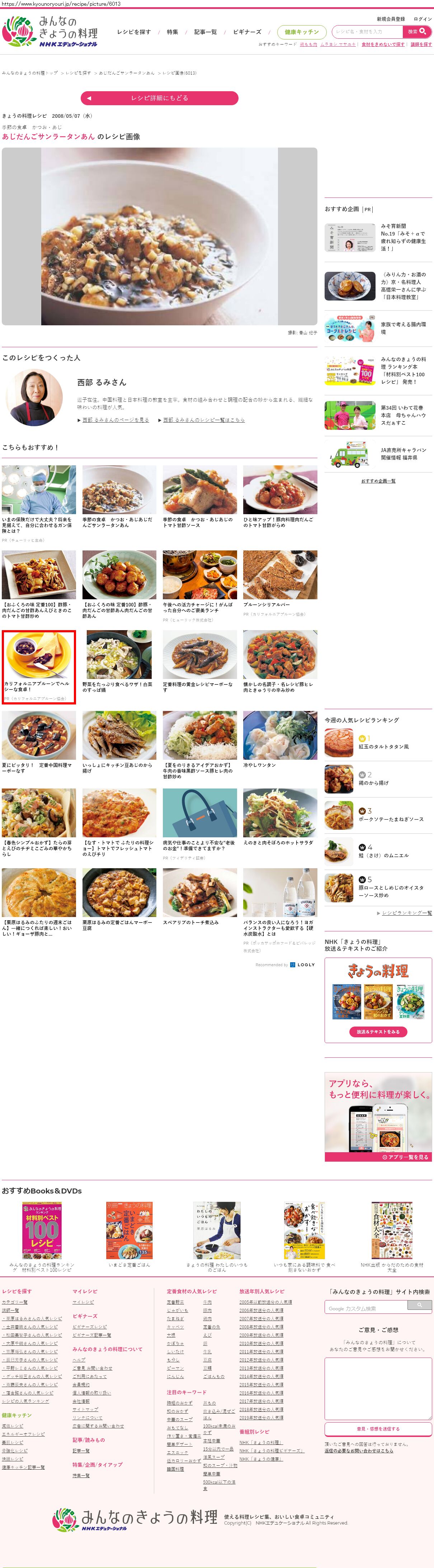Open レシピランキング一覧 link
This screenshot has height=1568, width=434.
tap(407, 913)
